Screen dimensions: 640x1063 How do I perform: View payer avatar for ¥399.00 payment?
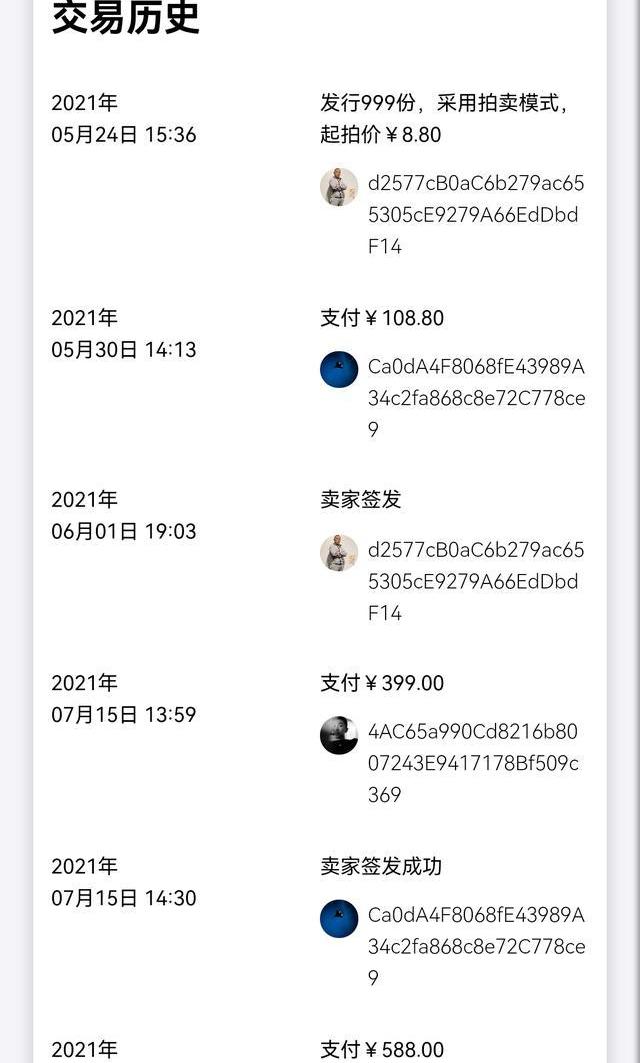tap(339, 735)
